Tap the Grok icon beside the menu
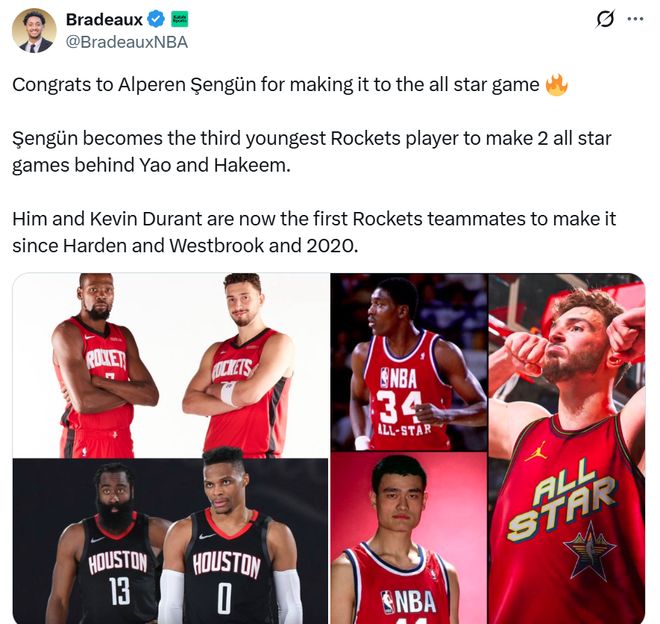Image resolution: width=660 pixels, height=624 pixels. 604,19
